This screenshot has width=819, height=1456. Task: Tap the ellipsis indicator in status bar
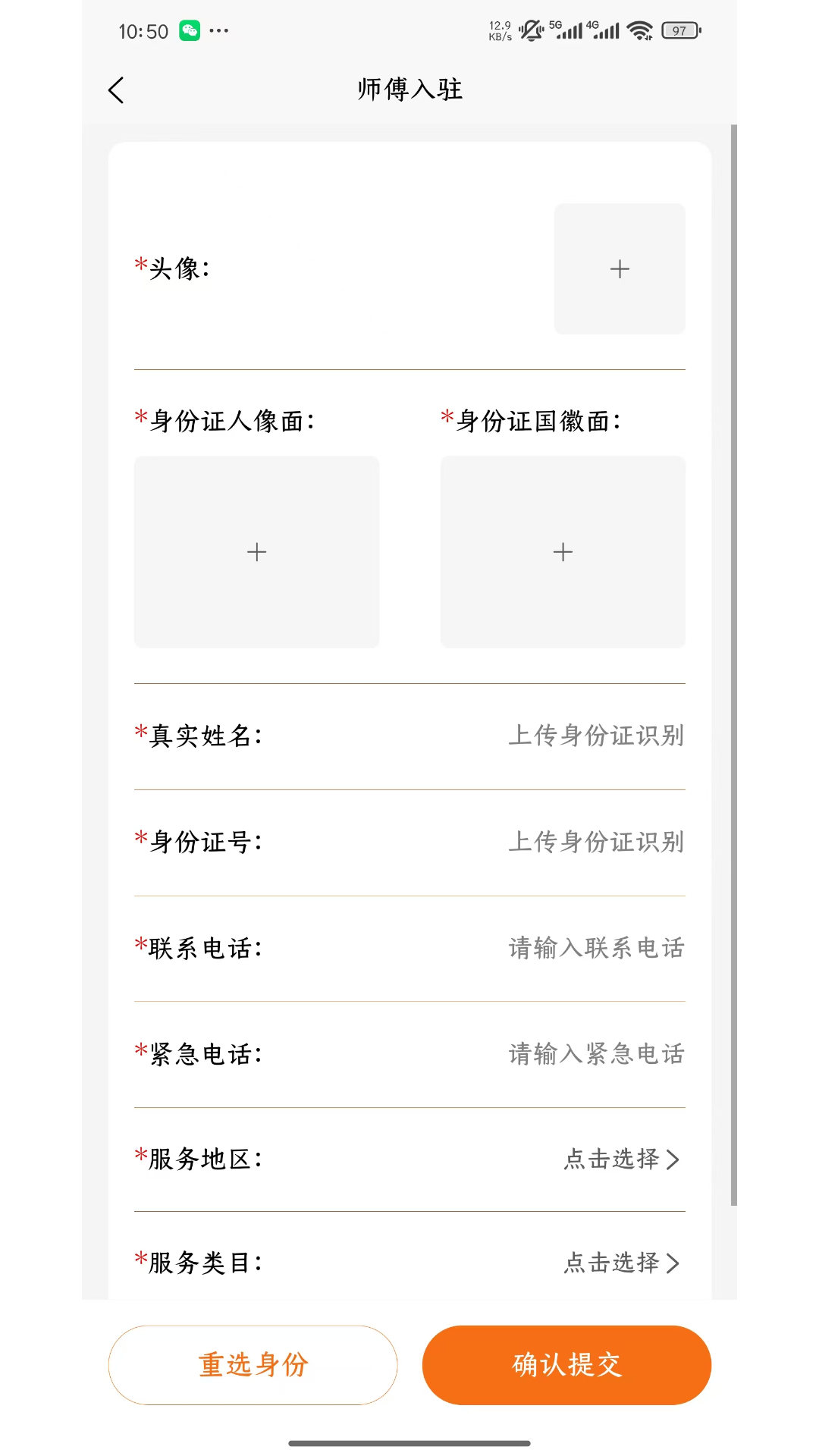click(x=219, y=30)
